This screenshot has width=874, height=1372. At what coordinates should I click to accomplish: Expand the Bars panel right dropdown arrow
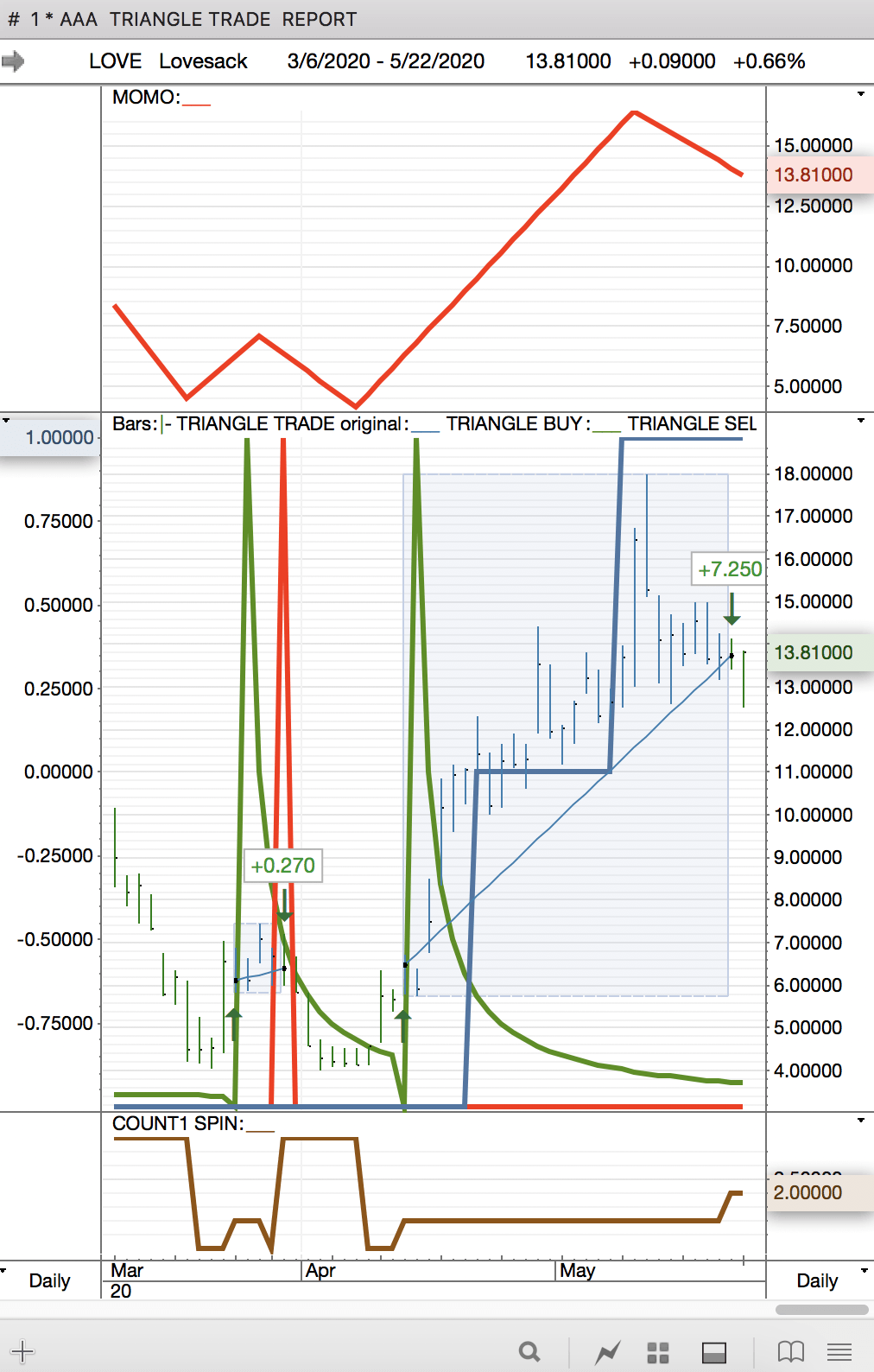coord(861,421)
